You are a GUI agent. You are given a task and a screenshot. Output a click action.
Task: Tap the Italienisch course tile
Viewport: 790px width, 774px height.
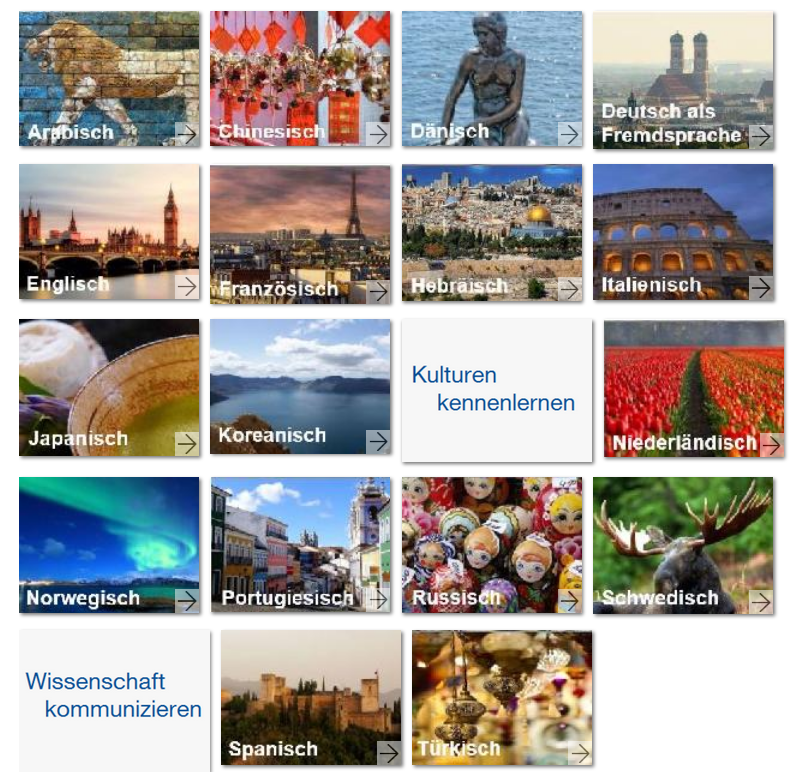pyautogui.click(x=683, y=232)
